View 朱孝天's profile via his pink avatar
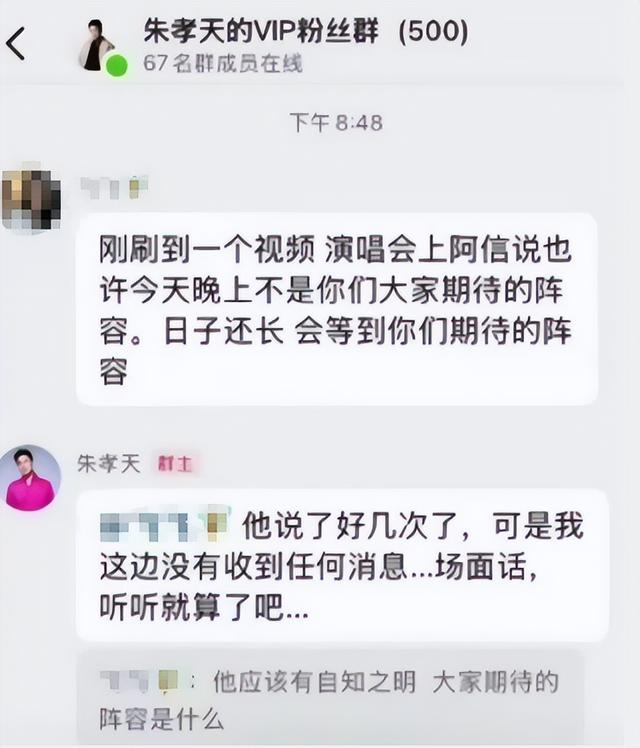 (30, 478)
